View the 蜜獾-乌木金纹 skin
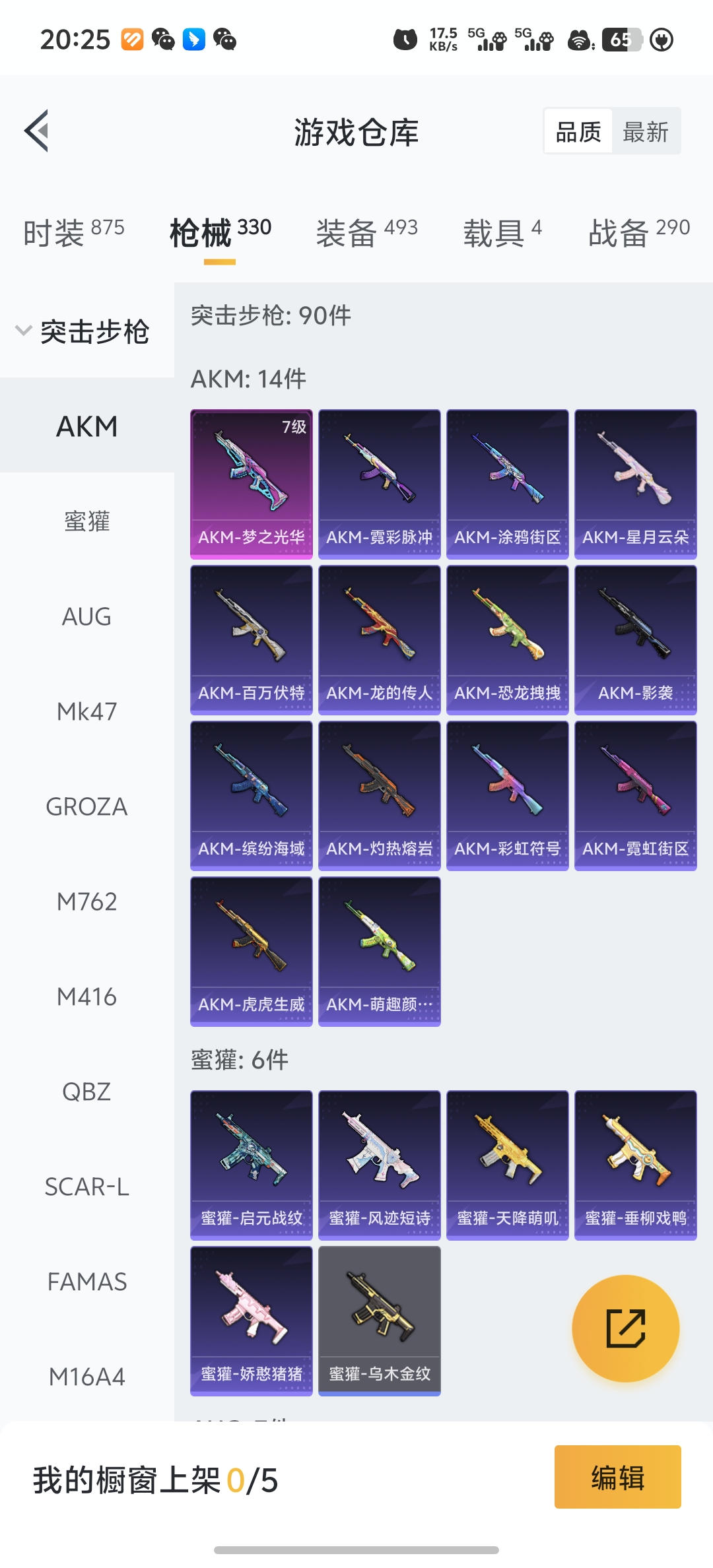The image size is (713, 1568). [x=380, y=1321]
